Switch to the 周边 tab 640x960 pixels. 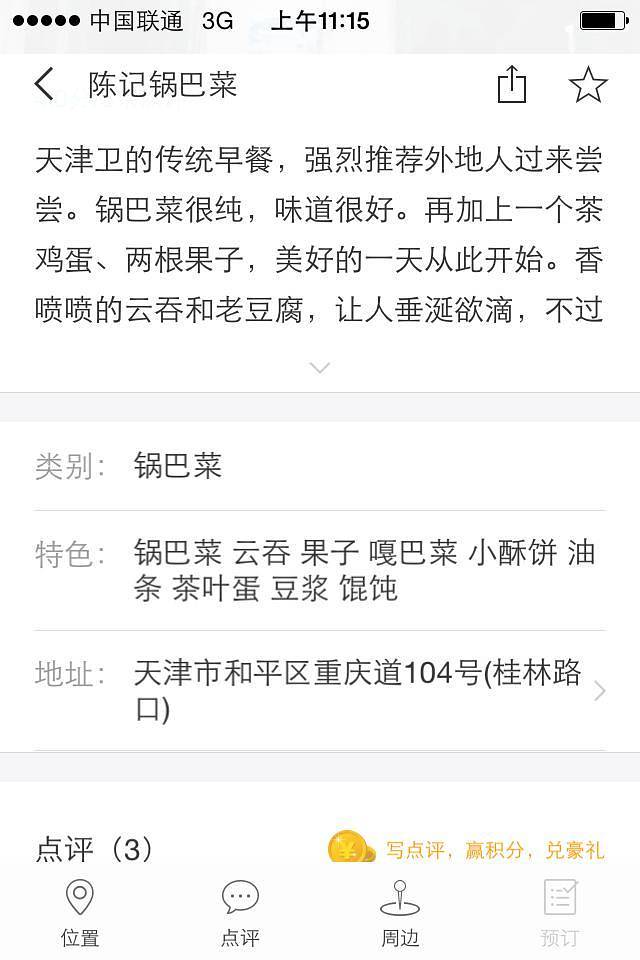pyautogui.click(x=400, y=912)
